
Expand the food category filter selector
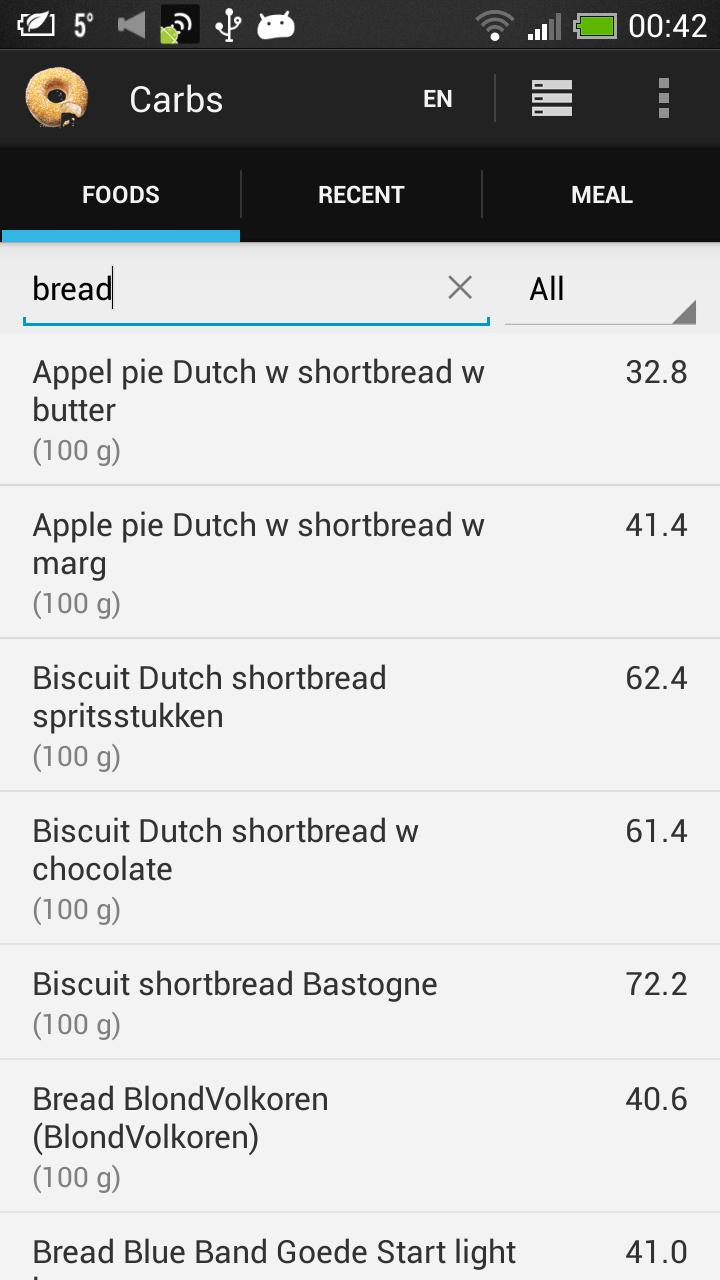(x=600, y=288)
